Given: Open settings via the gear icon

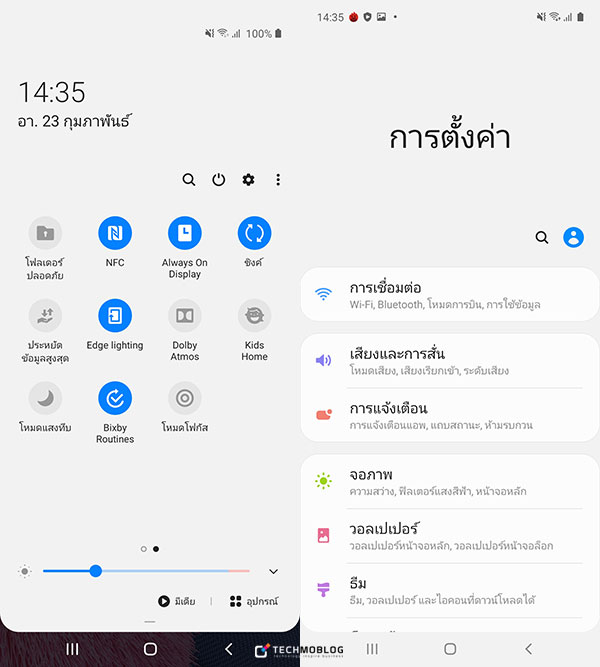Looking at the screenshot, I should pos(248,180).
